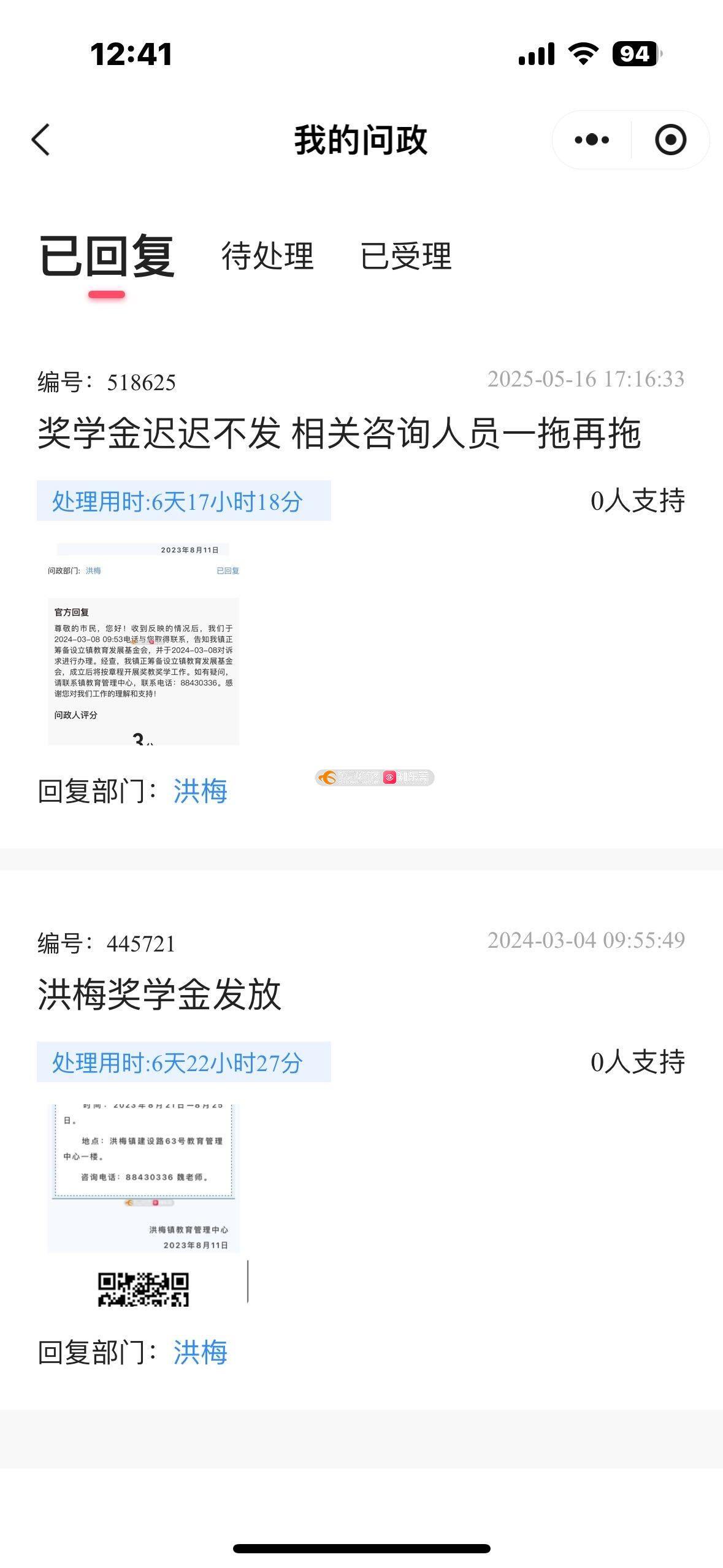Image resolution: width=723 pixels, height=1568 pixels.
Task: Select the 已回复 tab
Action: pos(107,256)
